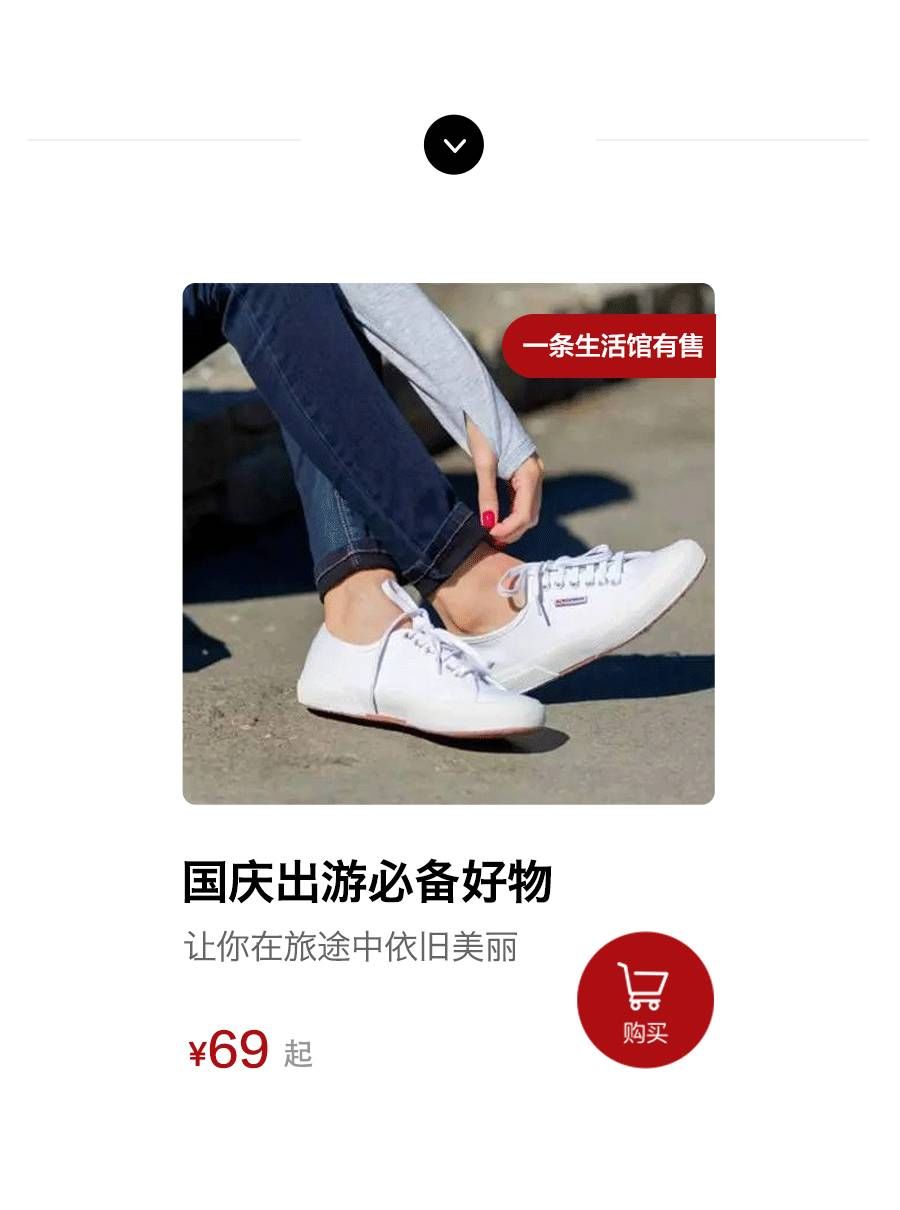
Task: Open the white sneakers product picture
Action: pos(448,560)
